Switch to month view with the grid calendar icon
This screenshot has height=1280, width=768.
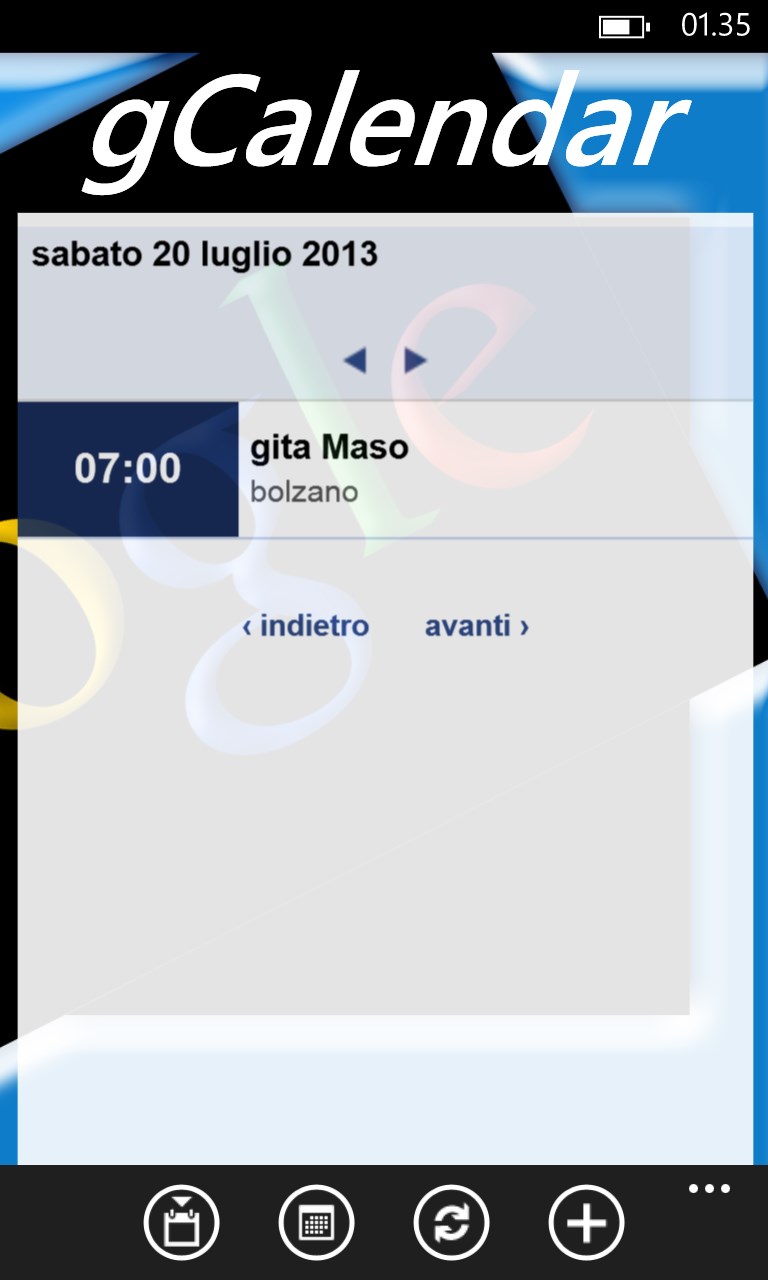[x=318, y=1222]
